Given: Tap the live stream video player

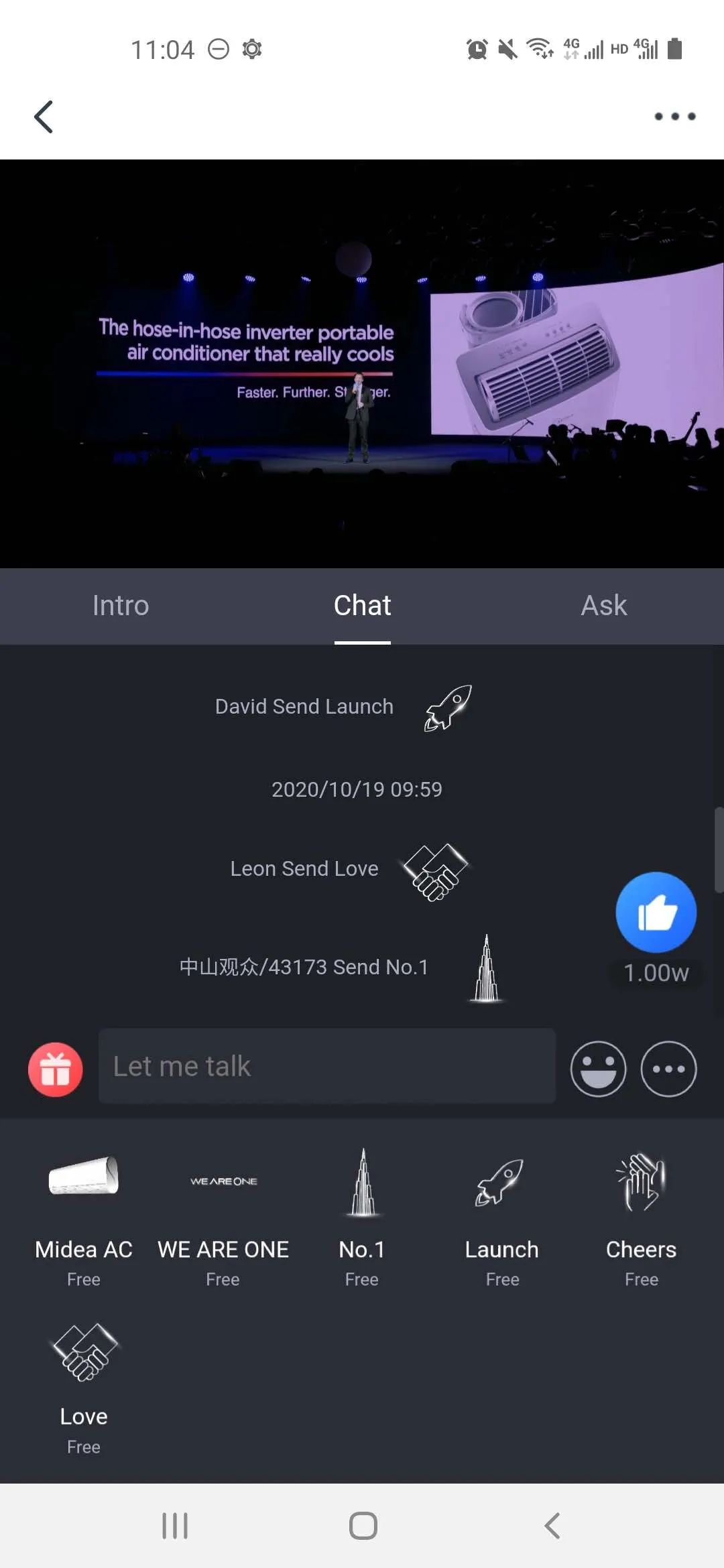Looking at the screenshot, I should pos(362,363).
